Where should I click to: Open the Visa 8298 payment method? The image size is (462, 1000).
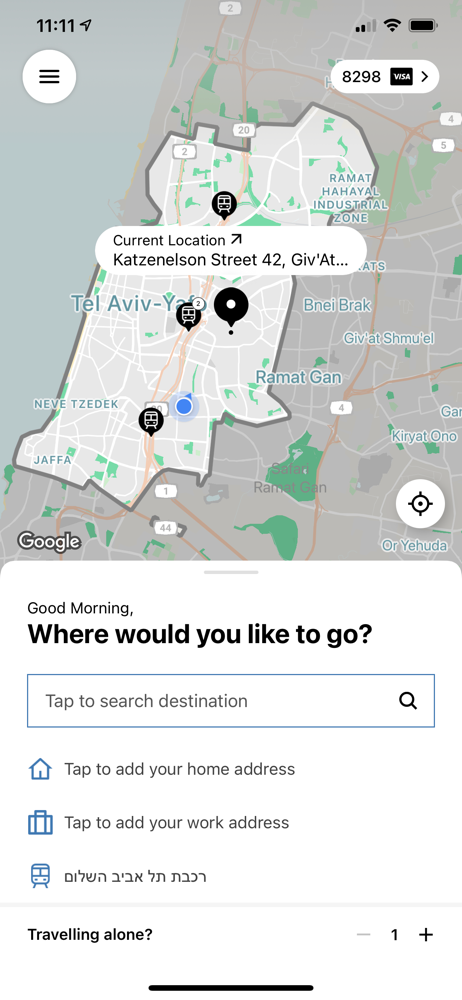pyautogui.click(x=385, y=77)
